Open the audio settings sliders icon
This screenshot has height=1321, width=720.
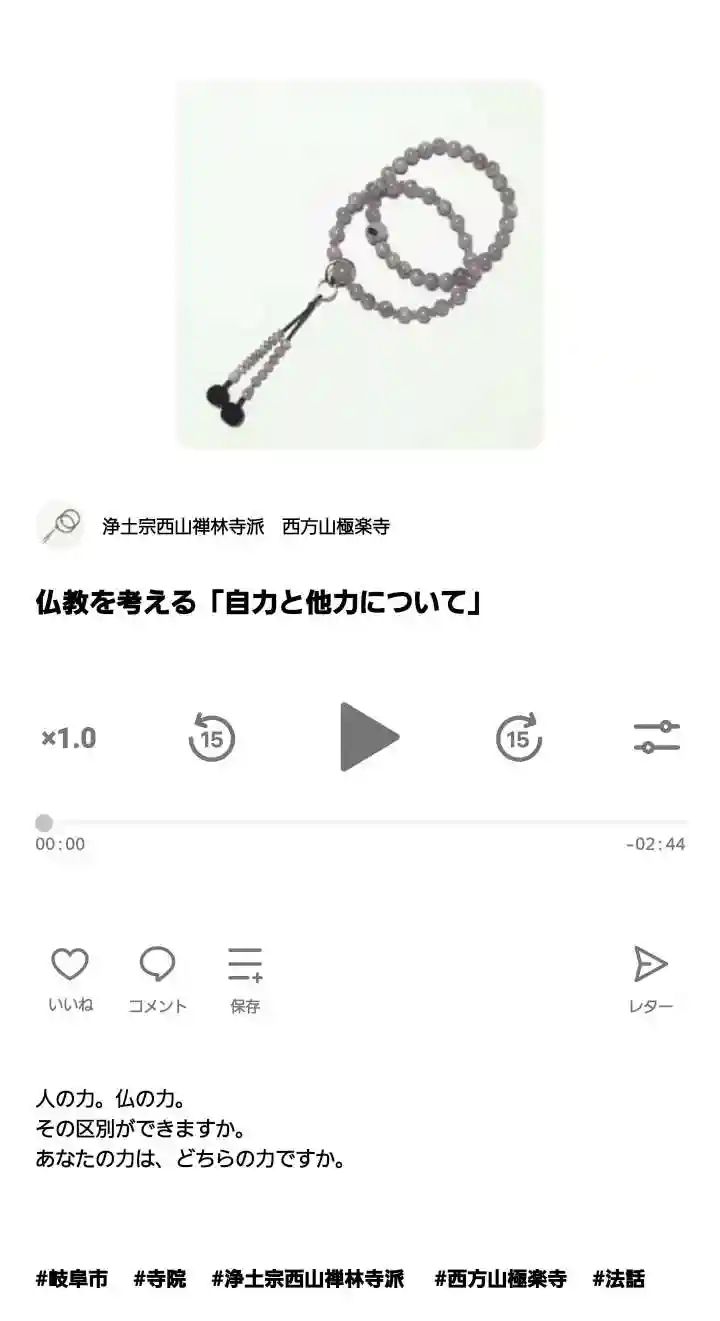point(656,737)
